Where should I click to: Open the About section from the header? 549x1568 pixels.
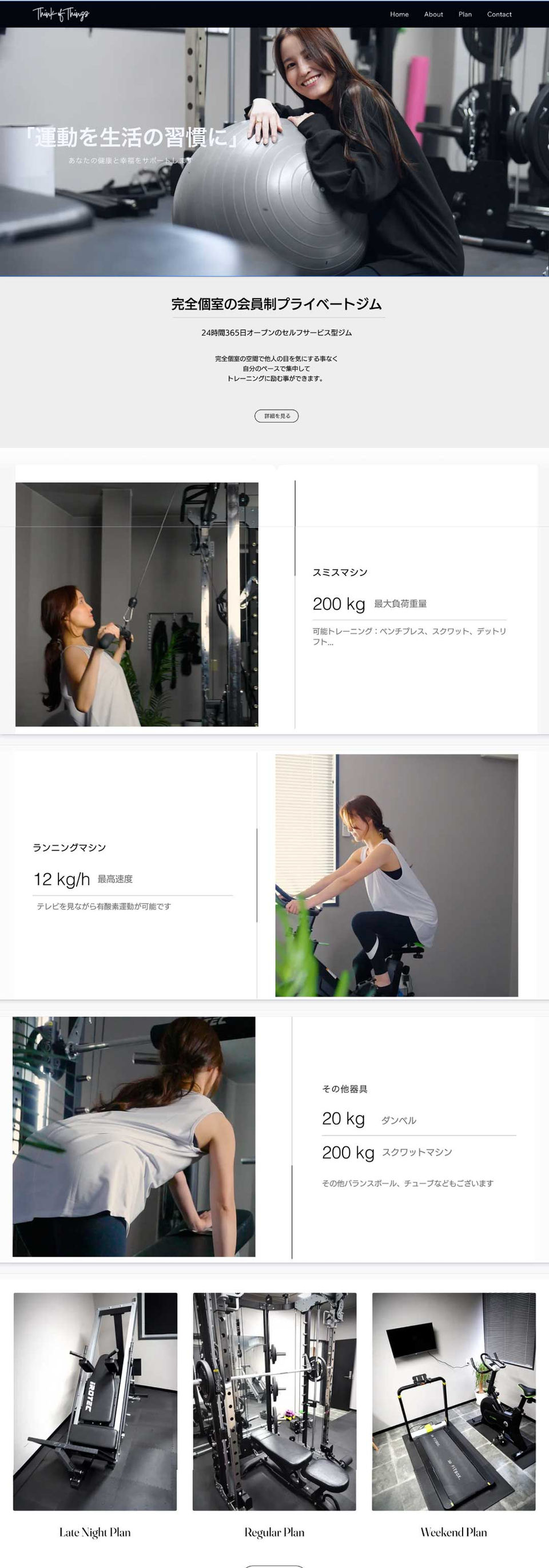[x=433, y=14]
